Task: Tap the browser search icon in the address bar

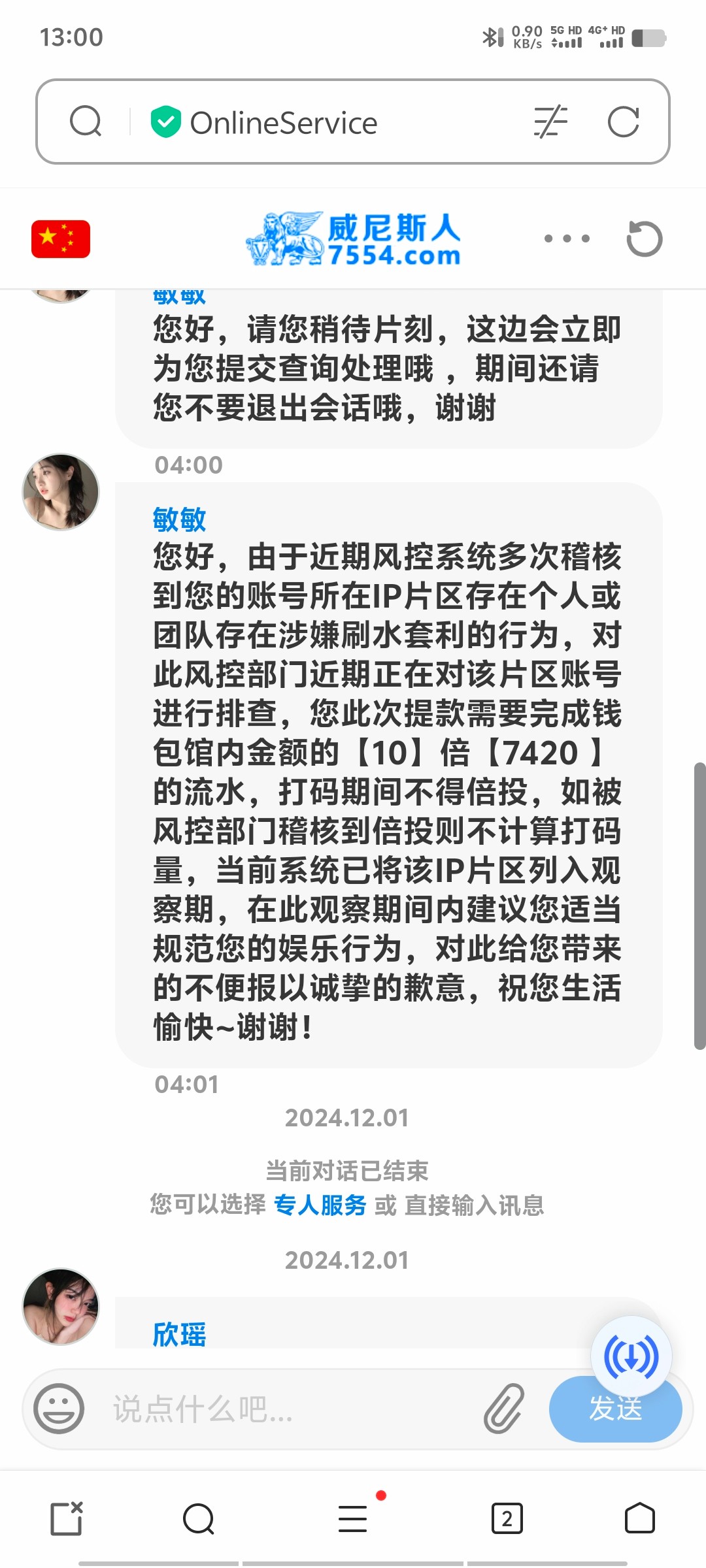Action: click(86, 122)
